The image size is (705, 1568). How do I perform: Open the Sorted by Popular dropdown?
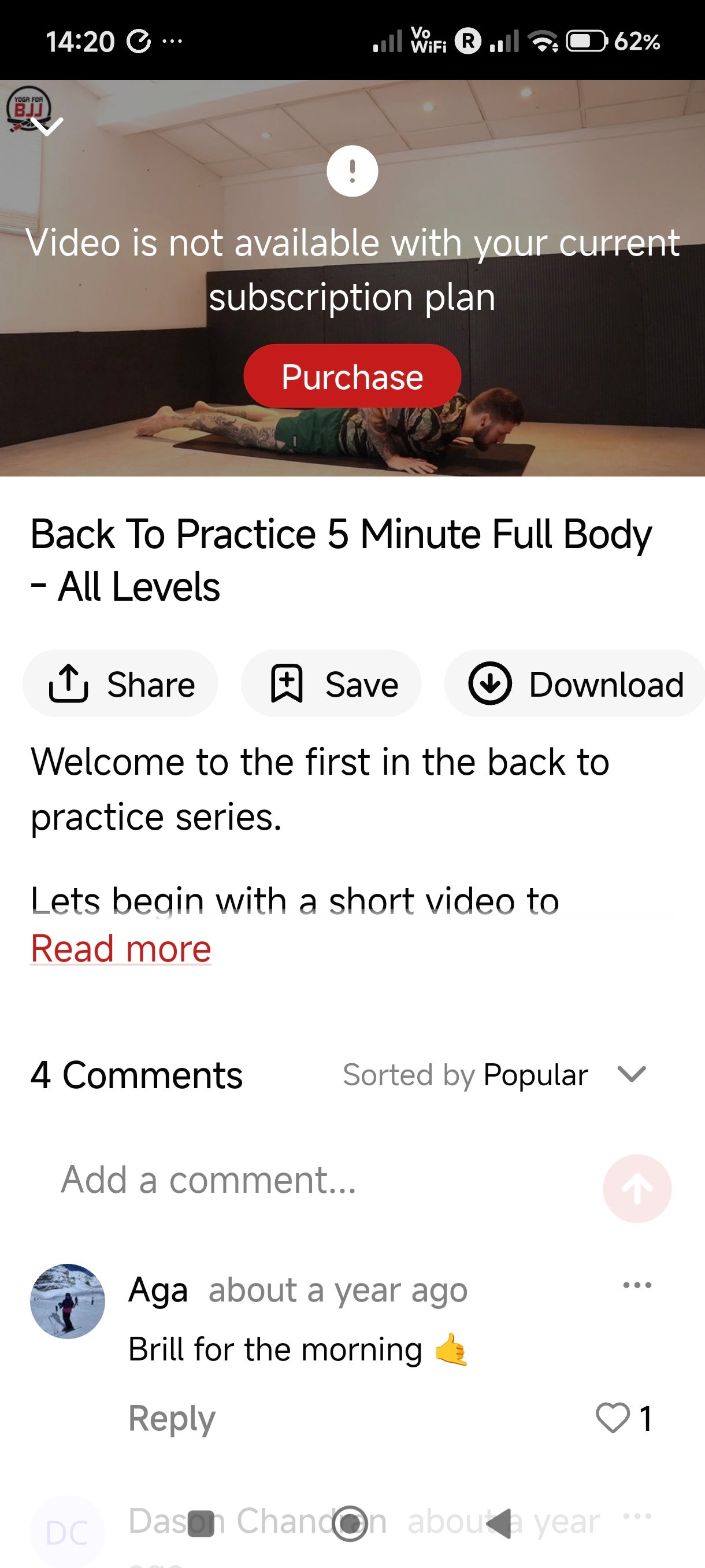coord(496,1075)
